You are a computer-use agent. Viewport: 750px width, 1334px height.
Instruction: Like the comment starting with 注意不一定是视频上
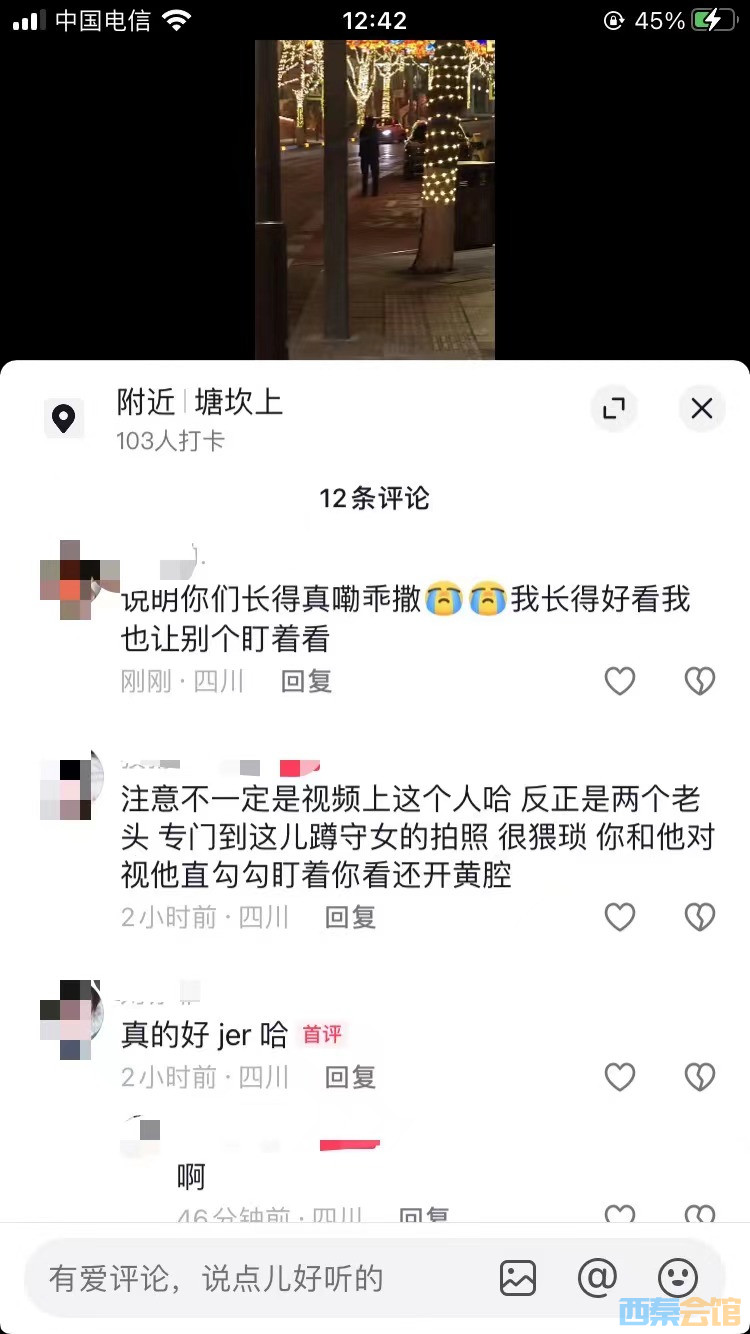tap(620, 916)
